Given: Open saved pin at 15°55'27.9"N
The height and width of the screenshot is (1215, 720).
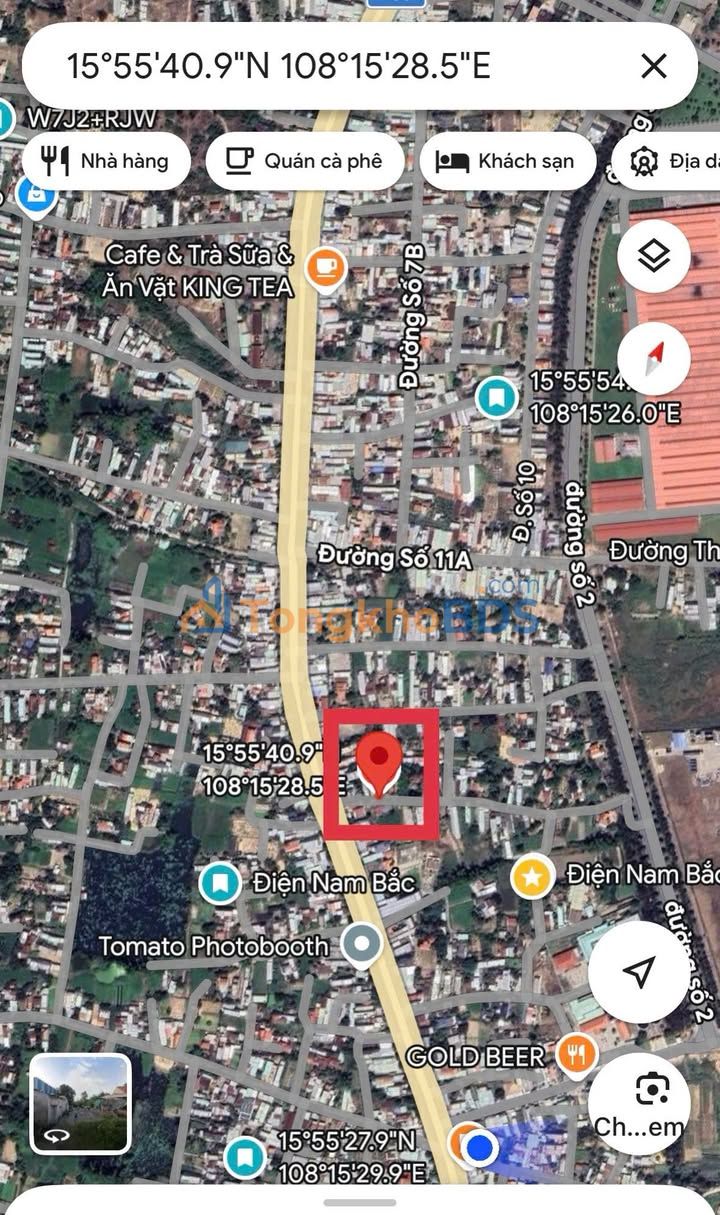Looking at the screenshot, I should (x=244, y=1157).
